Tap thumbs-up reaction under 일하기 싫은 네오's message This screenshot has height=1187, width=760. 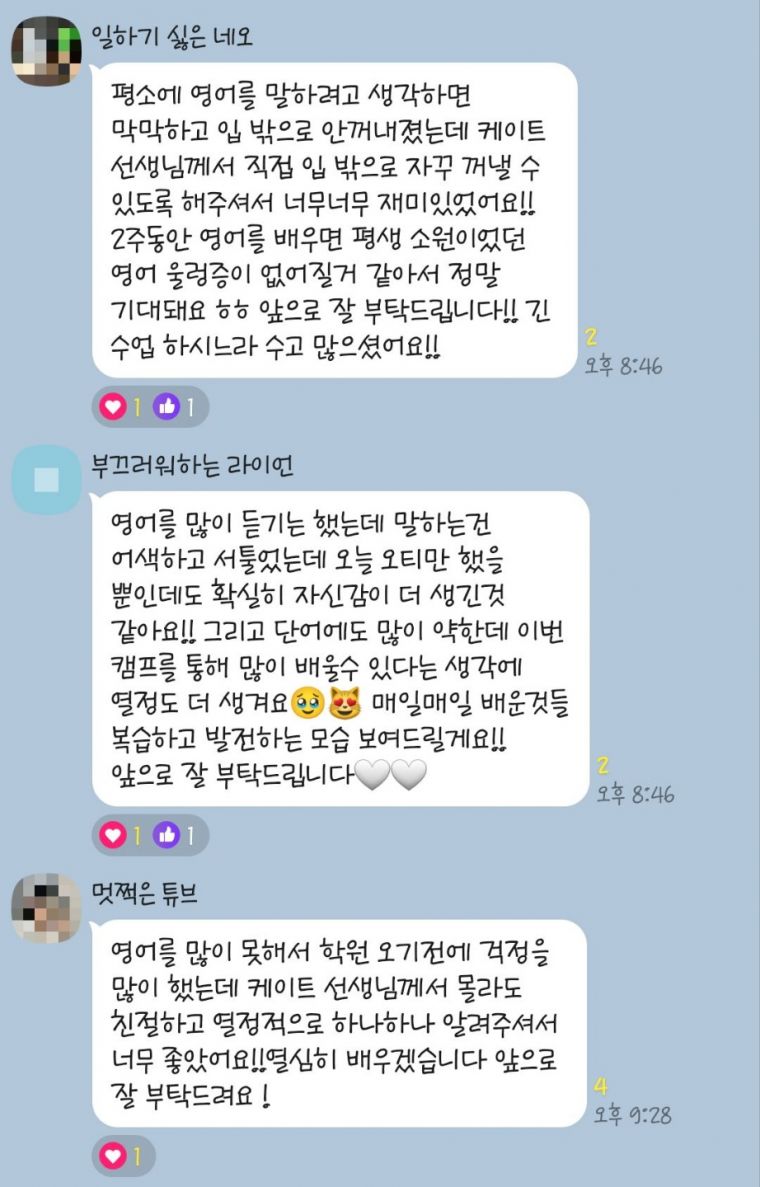coord(167,406)
